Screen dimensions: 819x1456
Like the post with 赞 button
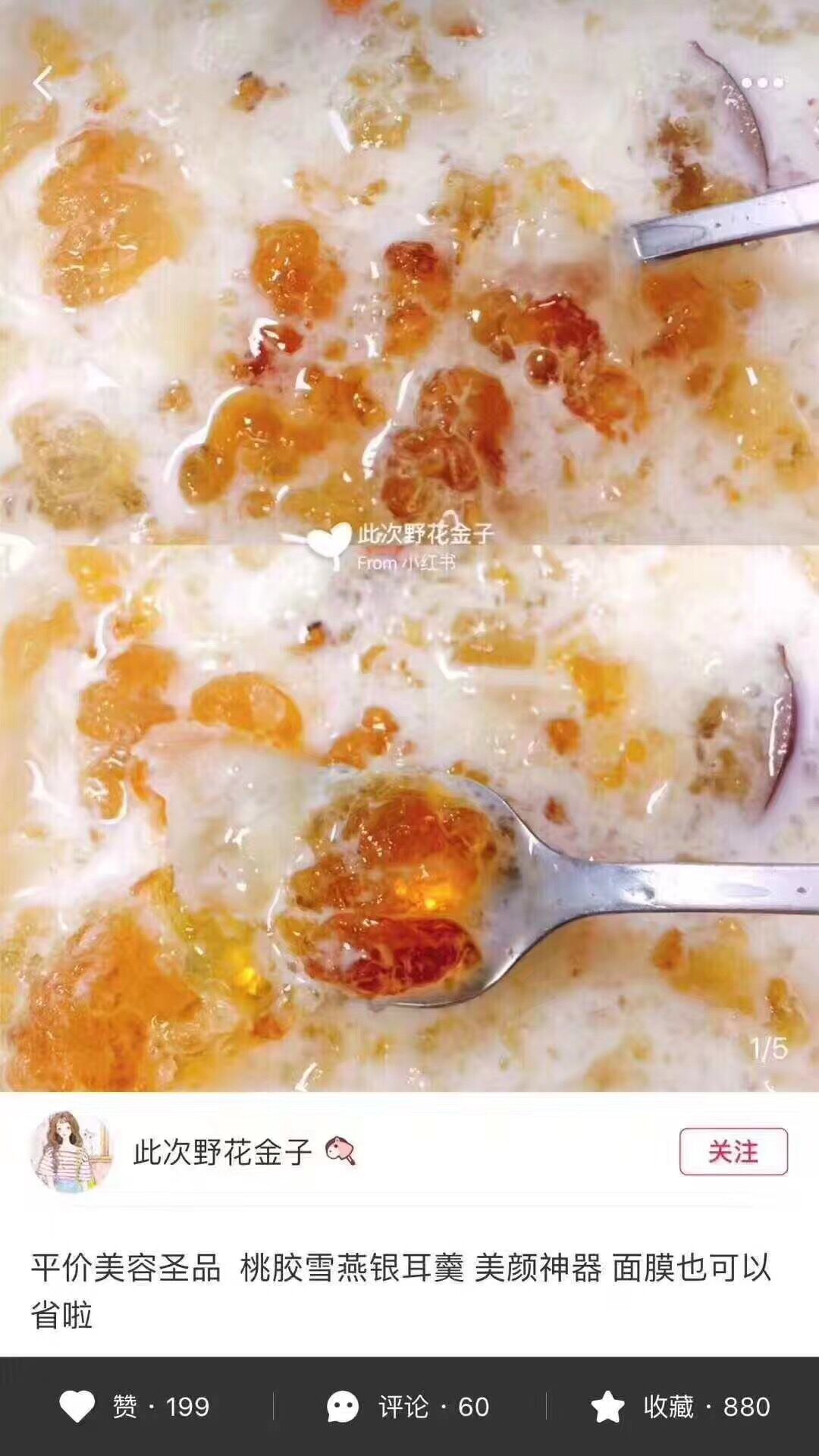(135, 1407)
